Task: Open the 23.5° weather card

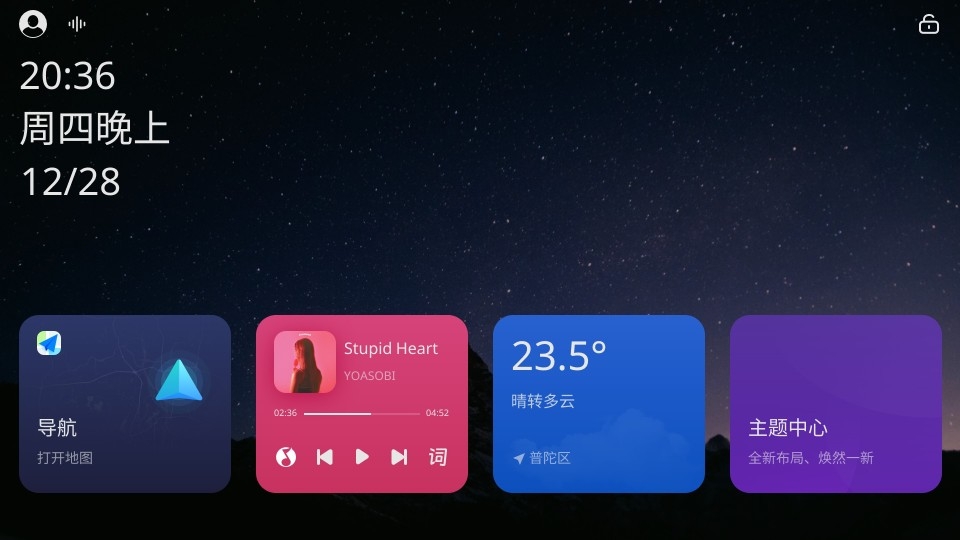Action: click(x=598, y=404)
